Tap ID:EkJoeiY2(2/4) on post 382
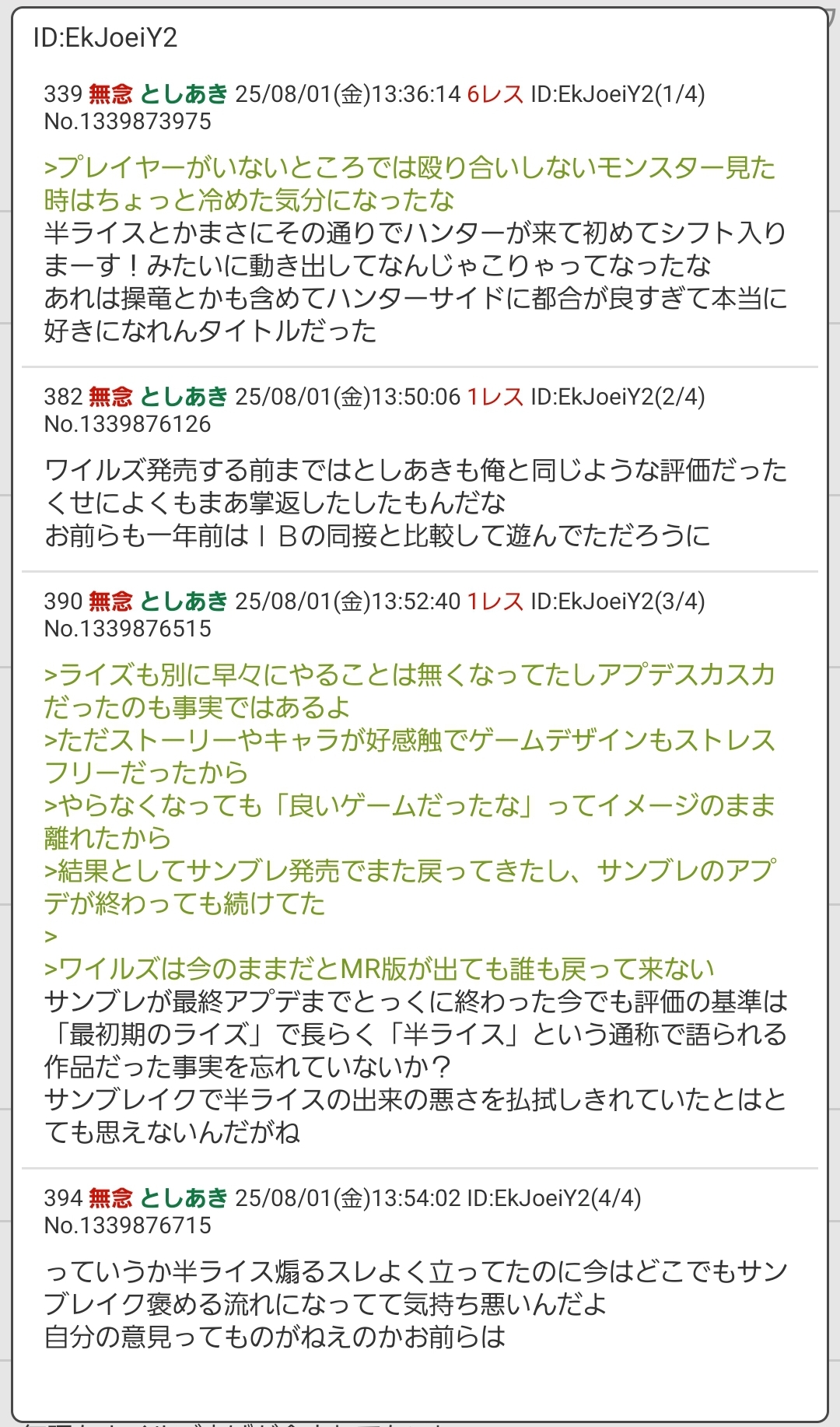 [x=618, y=397]
